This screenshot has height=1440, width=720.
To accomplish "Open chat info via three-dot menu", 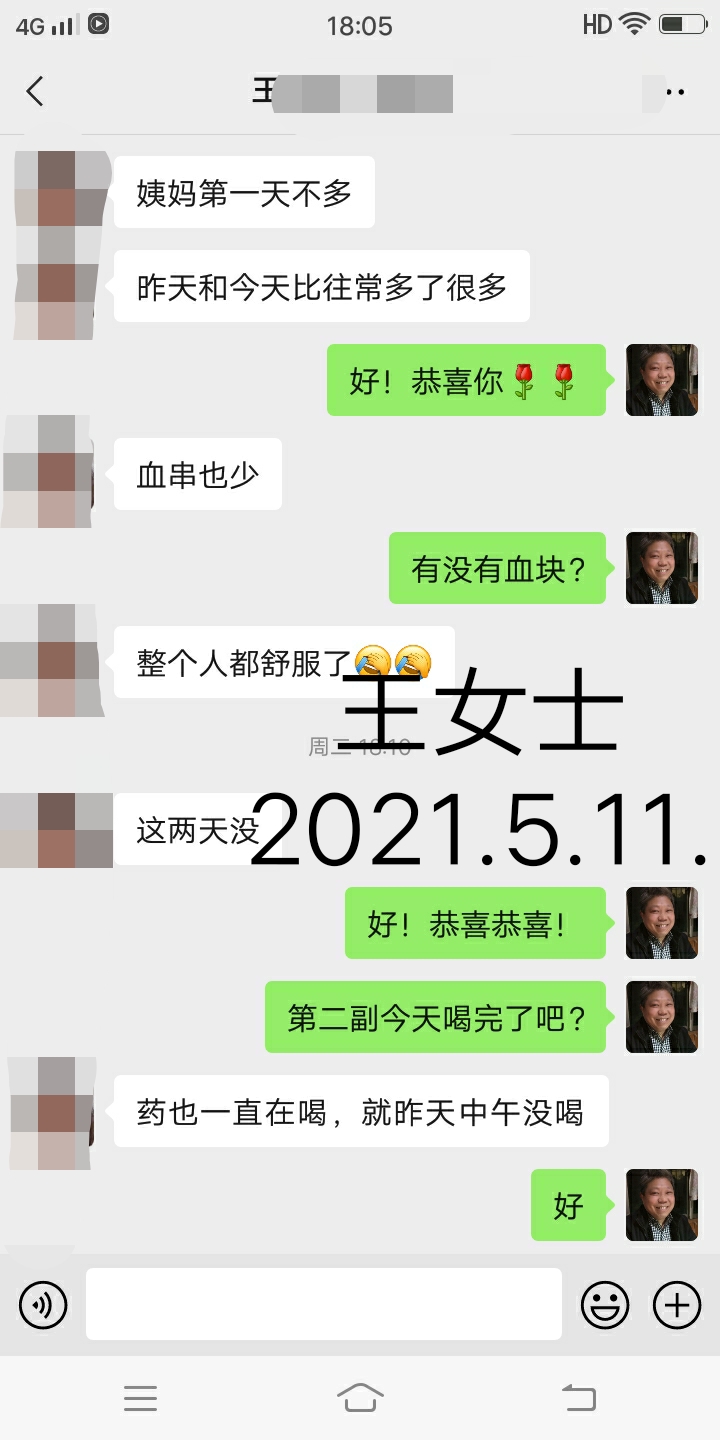I will [675, 92].
